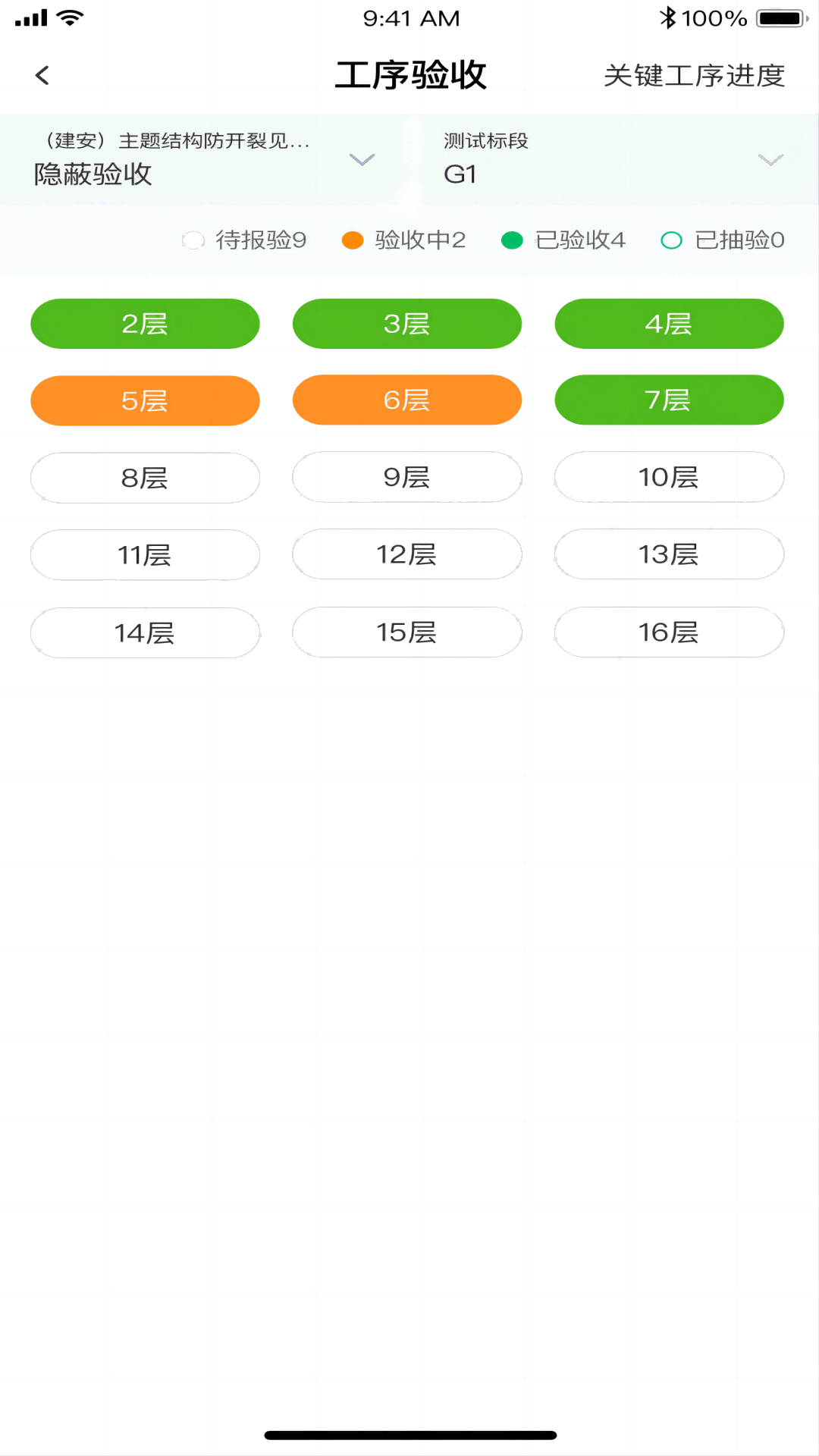
Task: Open the 3层 accepted floor
Action: pos(407,324)
